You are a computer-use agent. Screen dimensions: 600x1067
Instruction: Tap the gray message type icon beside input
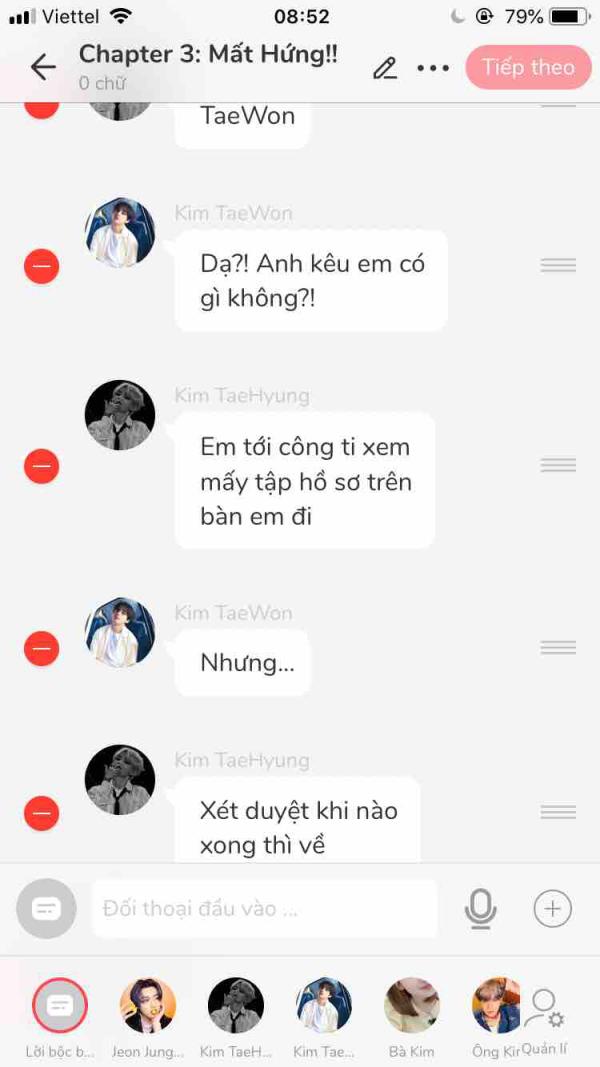[46, 908]
